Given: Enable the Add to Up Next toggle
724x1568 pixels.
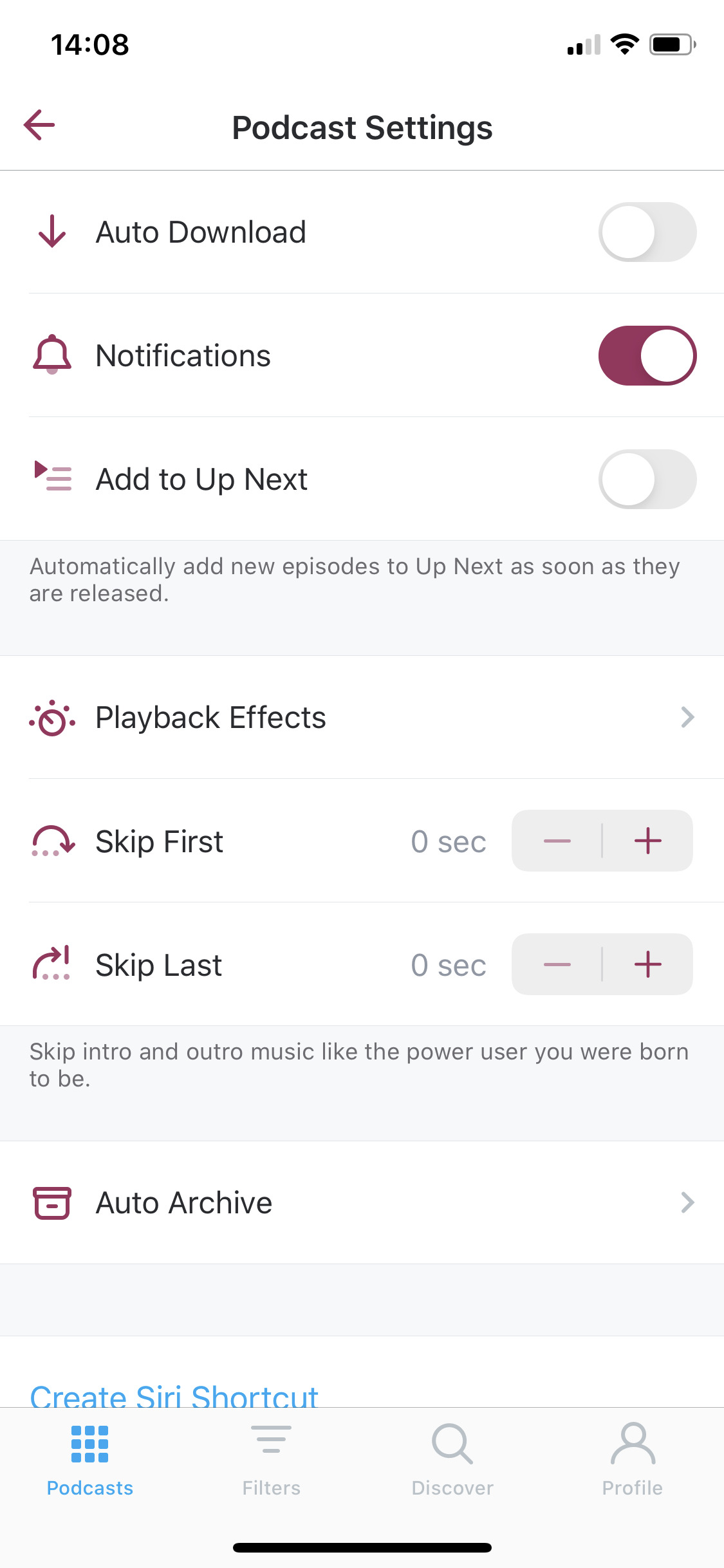Looking at the screenshot, I should [x=647, y=478].
